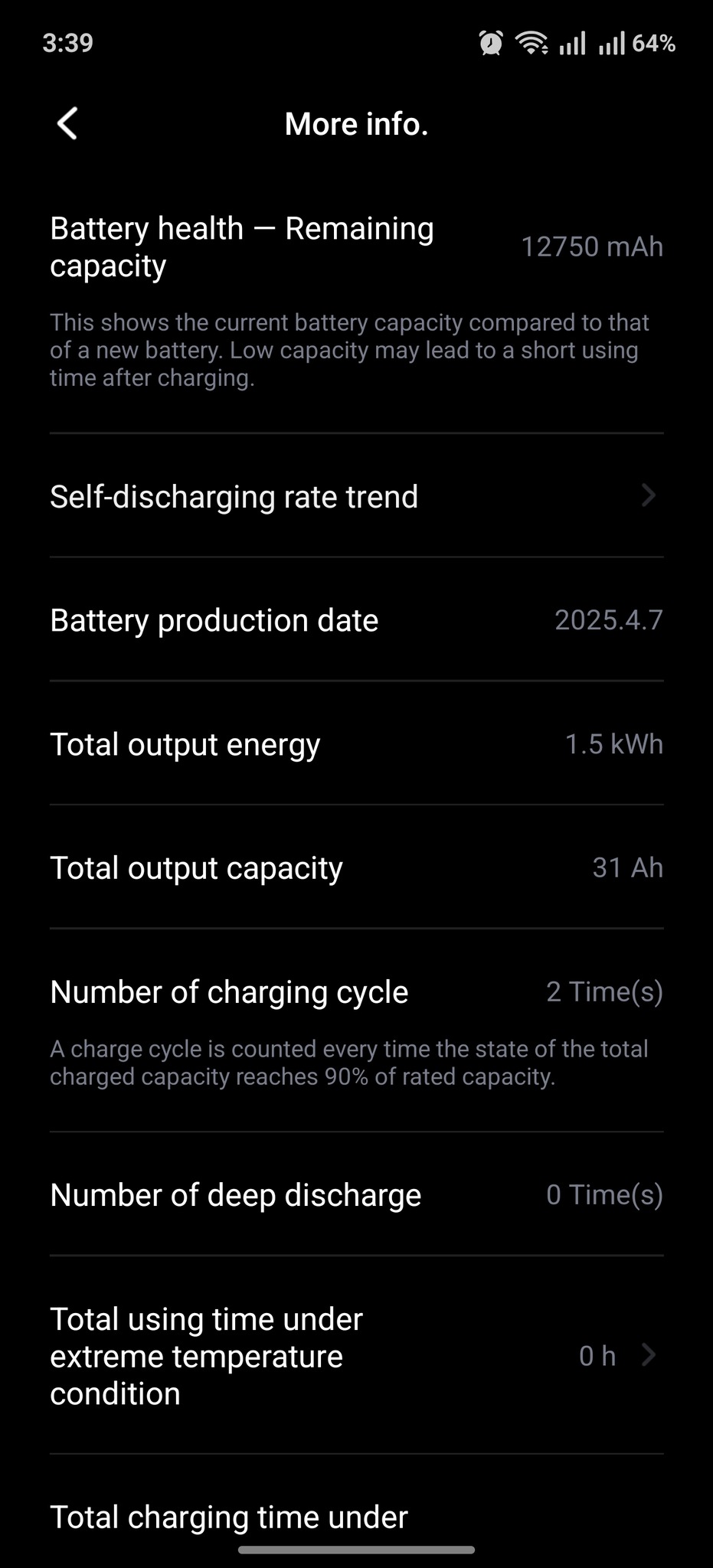Open Self-discharging rate trend
The image size is (713, 1568).
[356, 496]
